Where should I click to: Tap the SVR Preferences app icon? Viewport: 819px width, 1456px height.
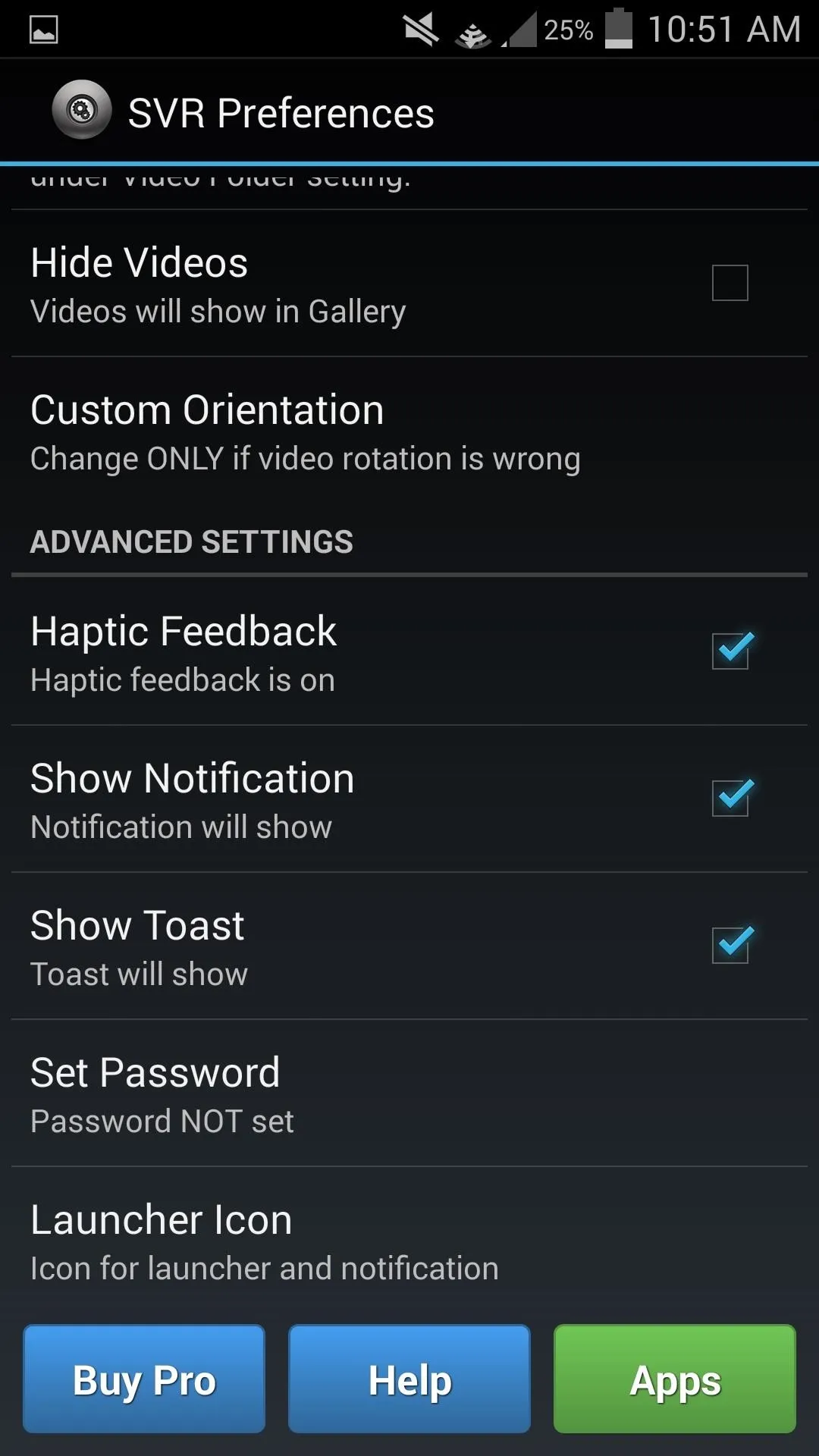(82, 111)
